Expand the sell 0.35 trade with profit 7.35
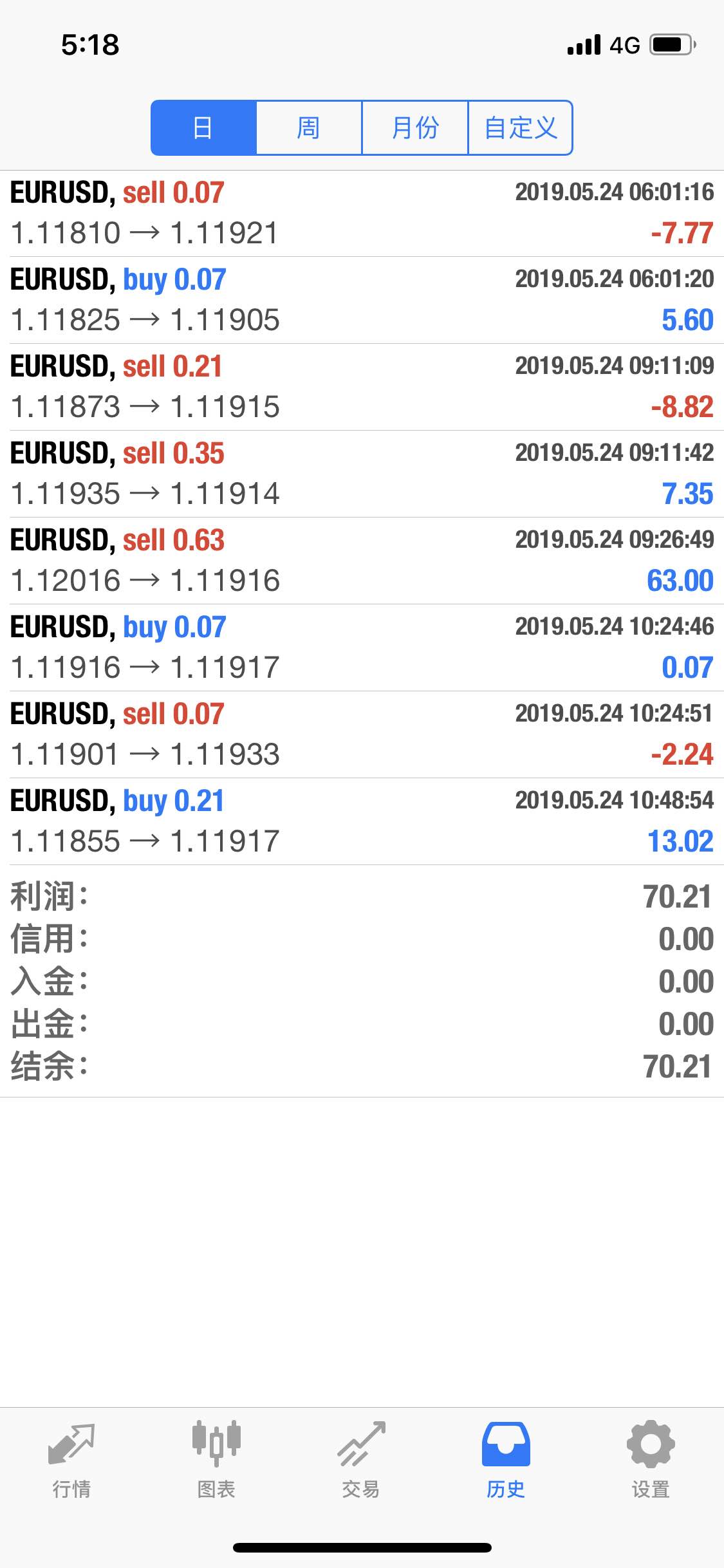 click(362, 474)
